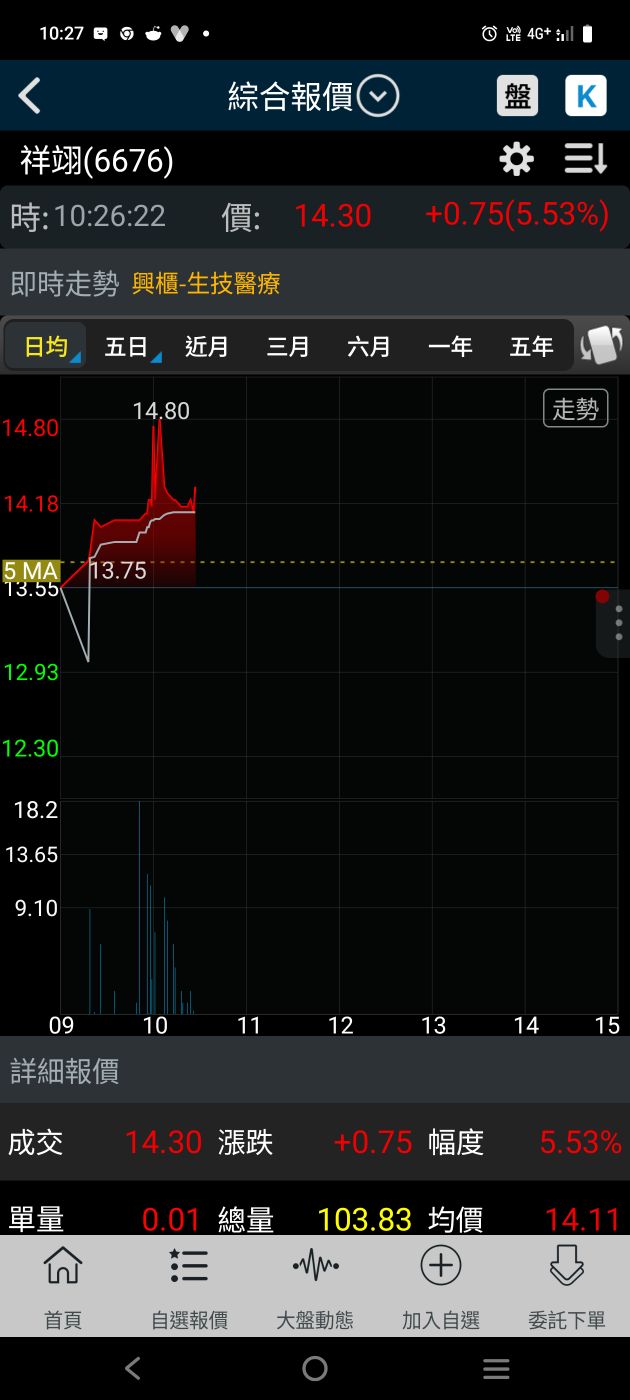Open the K-line chart button
This screenshot has width=630, height=1400.
[586, 96]
